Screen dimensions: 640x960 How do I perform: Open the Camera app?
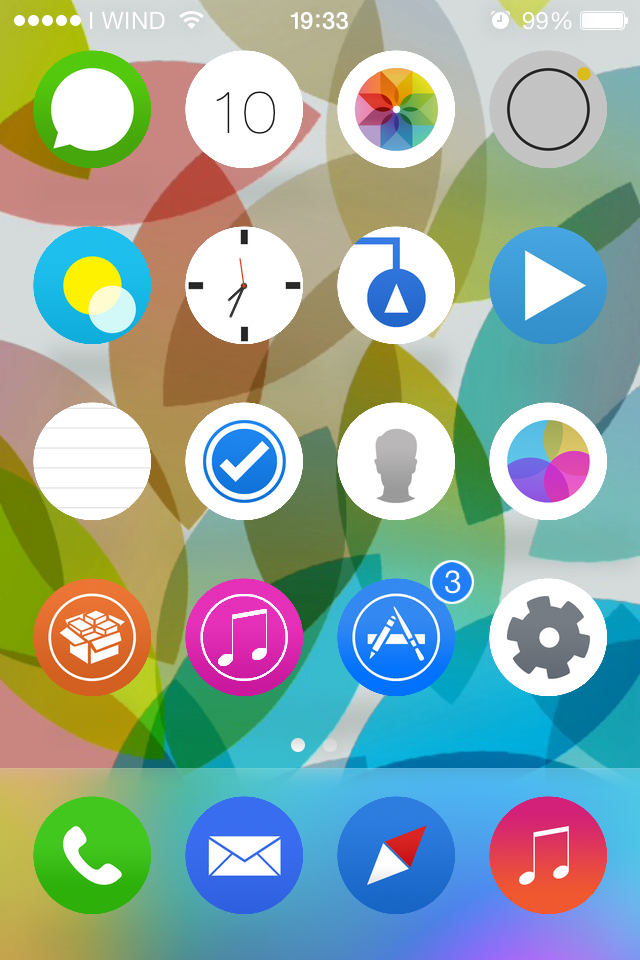[548, 109]
